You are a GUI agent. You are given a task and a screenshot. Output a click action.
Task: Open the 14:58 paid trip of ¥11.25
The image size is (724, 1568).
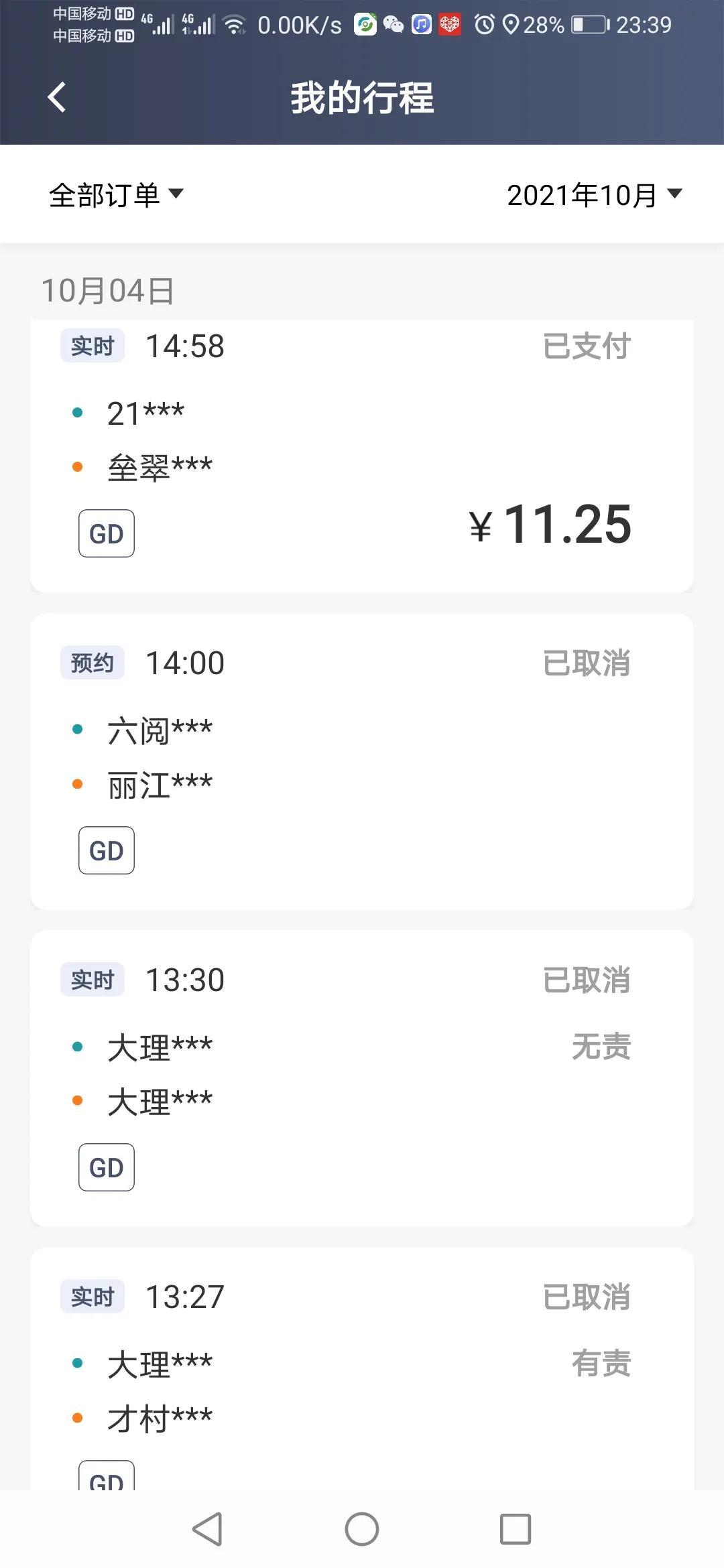click(362, 456)
